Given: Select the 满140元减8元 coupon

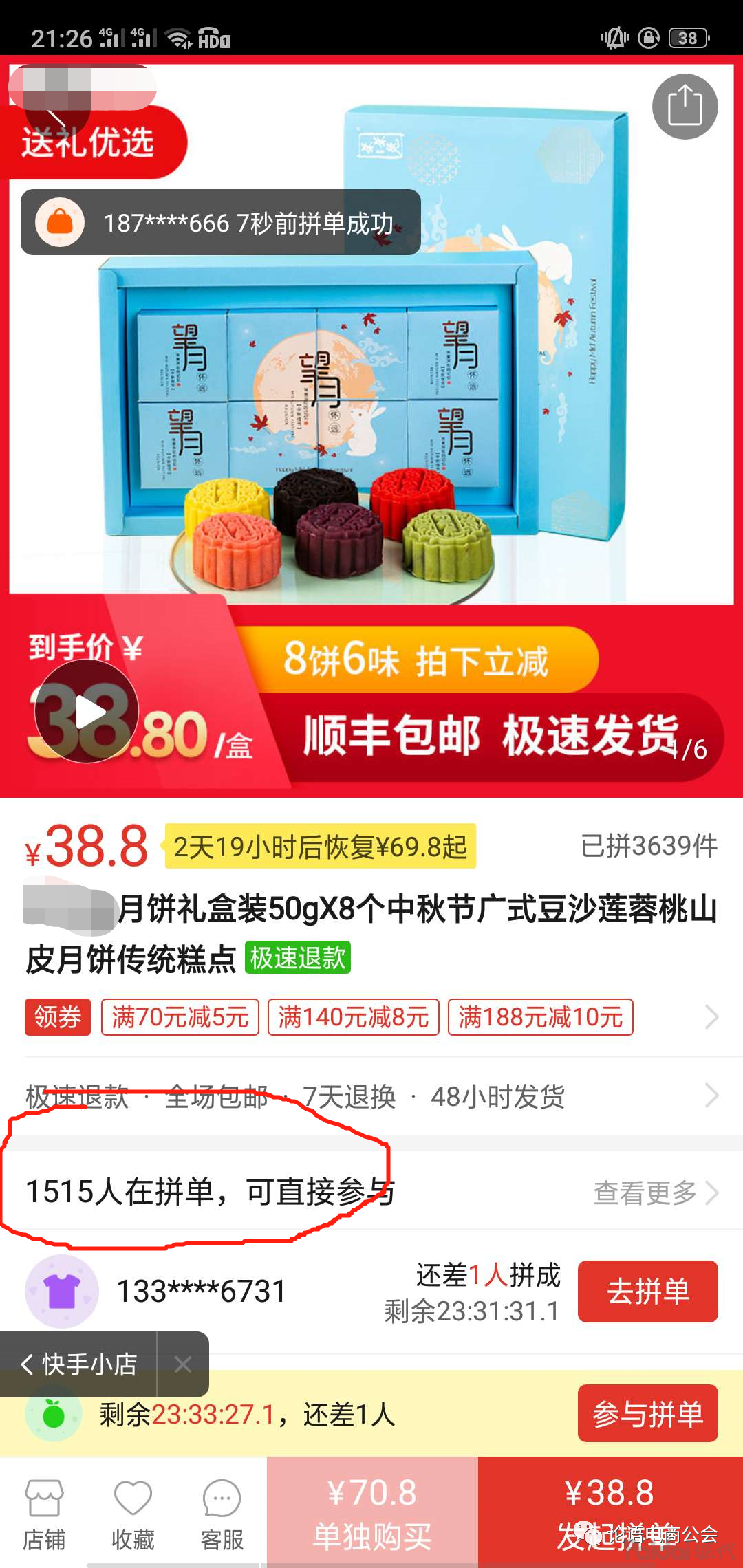Looking at the screenshot, I should [354, 1016].
